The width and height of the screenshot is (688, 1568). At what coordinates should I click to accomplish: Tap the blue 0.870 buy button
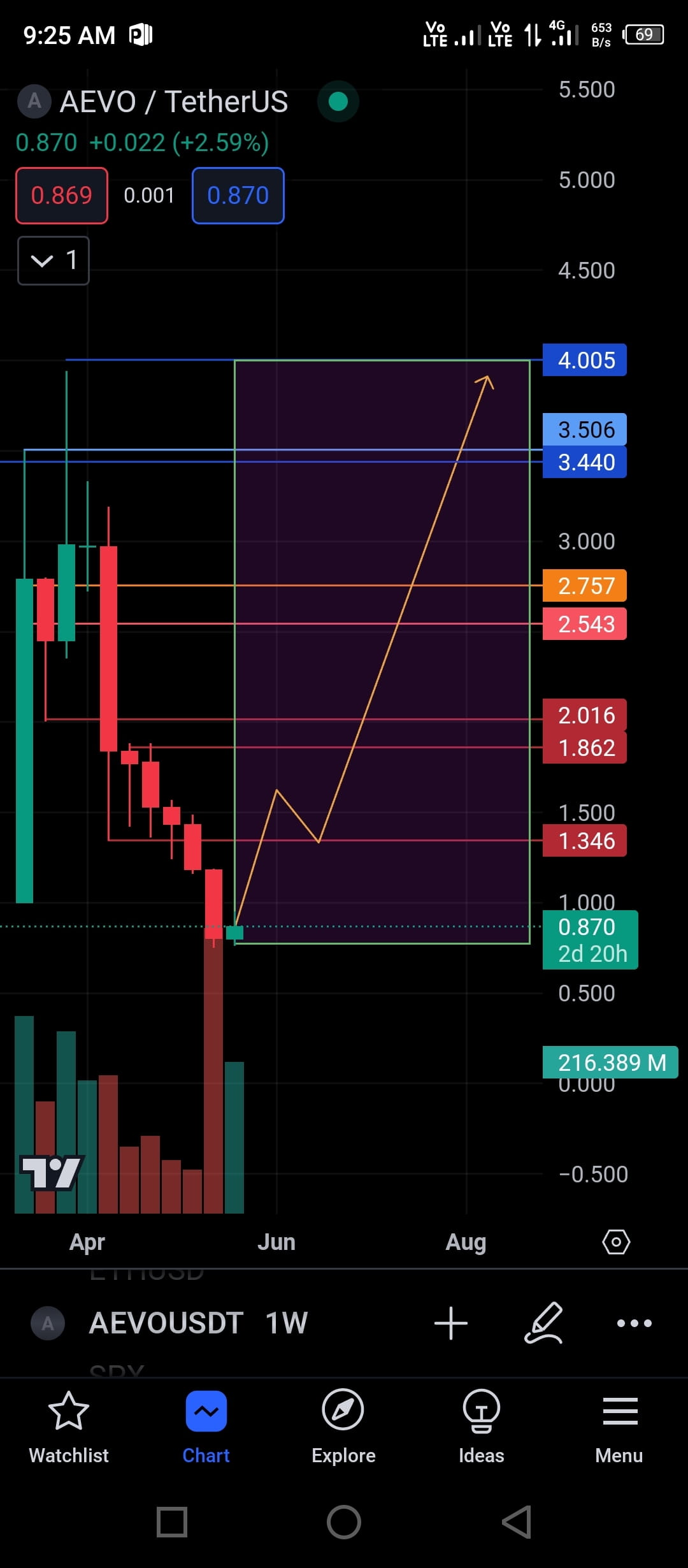(x=238, y=196)
